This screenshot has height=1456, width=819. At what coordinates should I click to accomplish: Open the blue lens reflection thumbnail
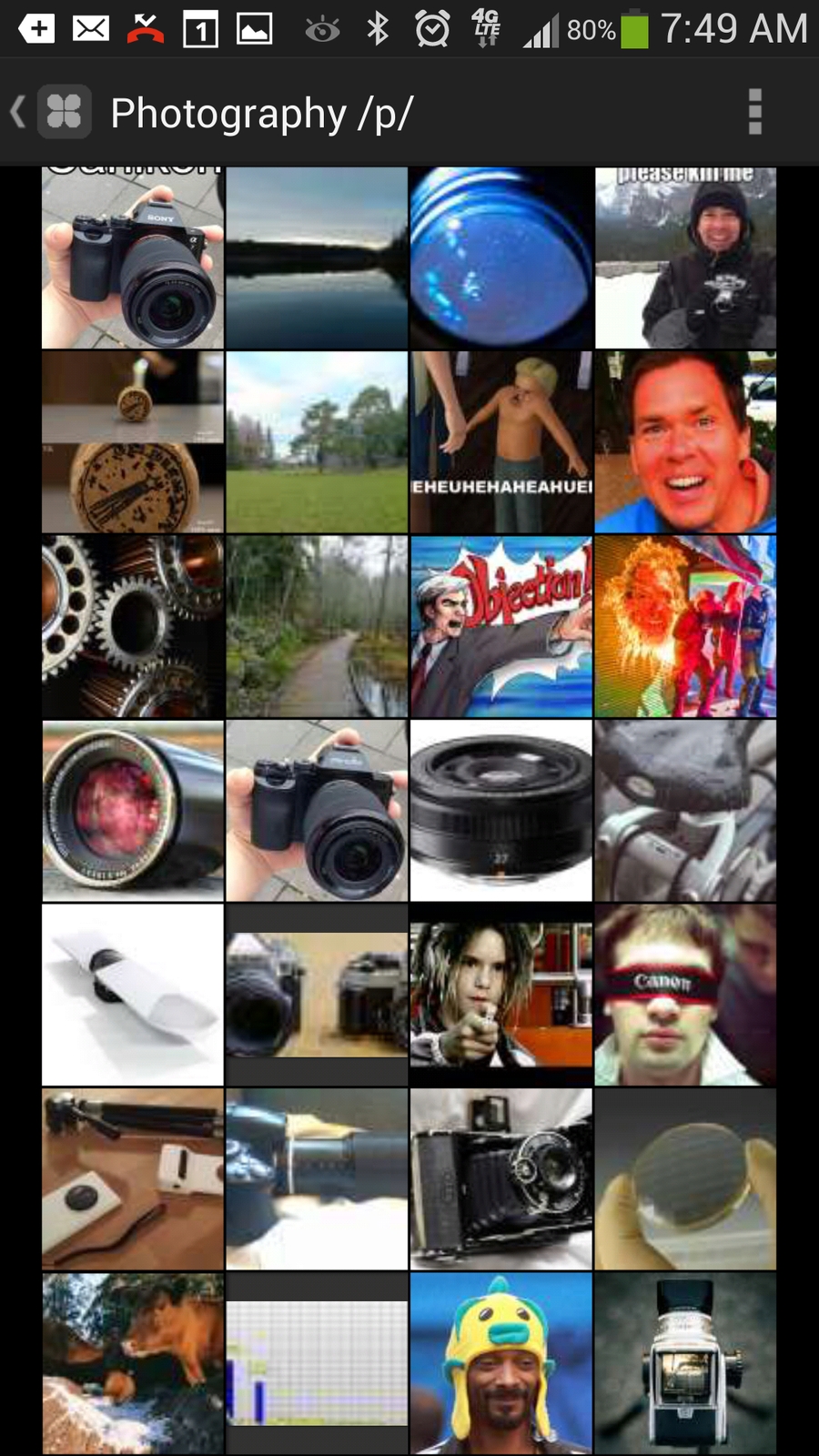500,258
